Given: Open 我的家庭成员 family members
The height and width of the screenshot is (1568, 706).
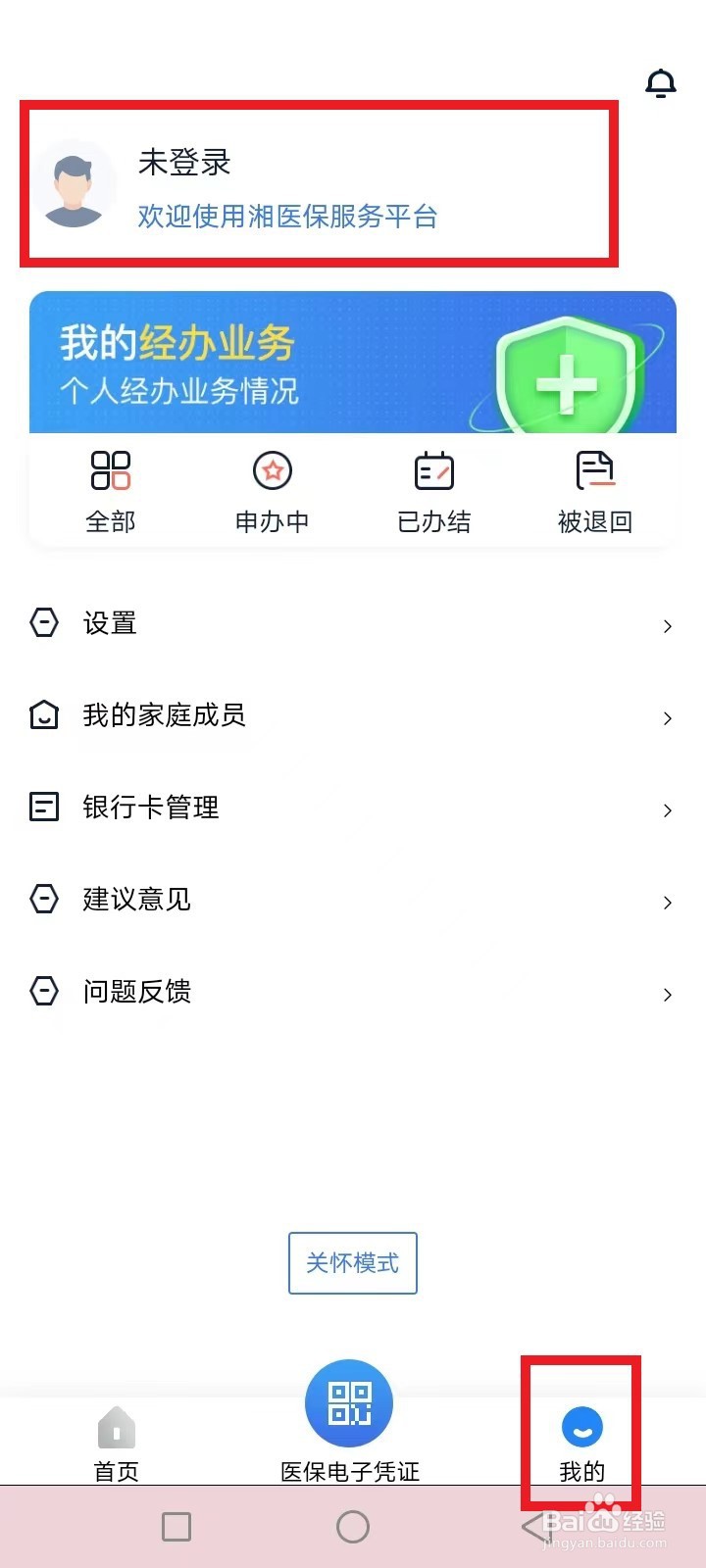Looking at the screenshot, I should pos(352,716).
